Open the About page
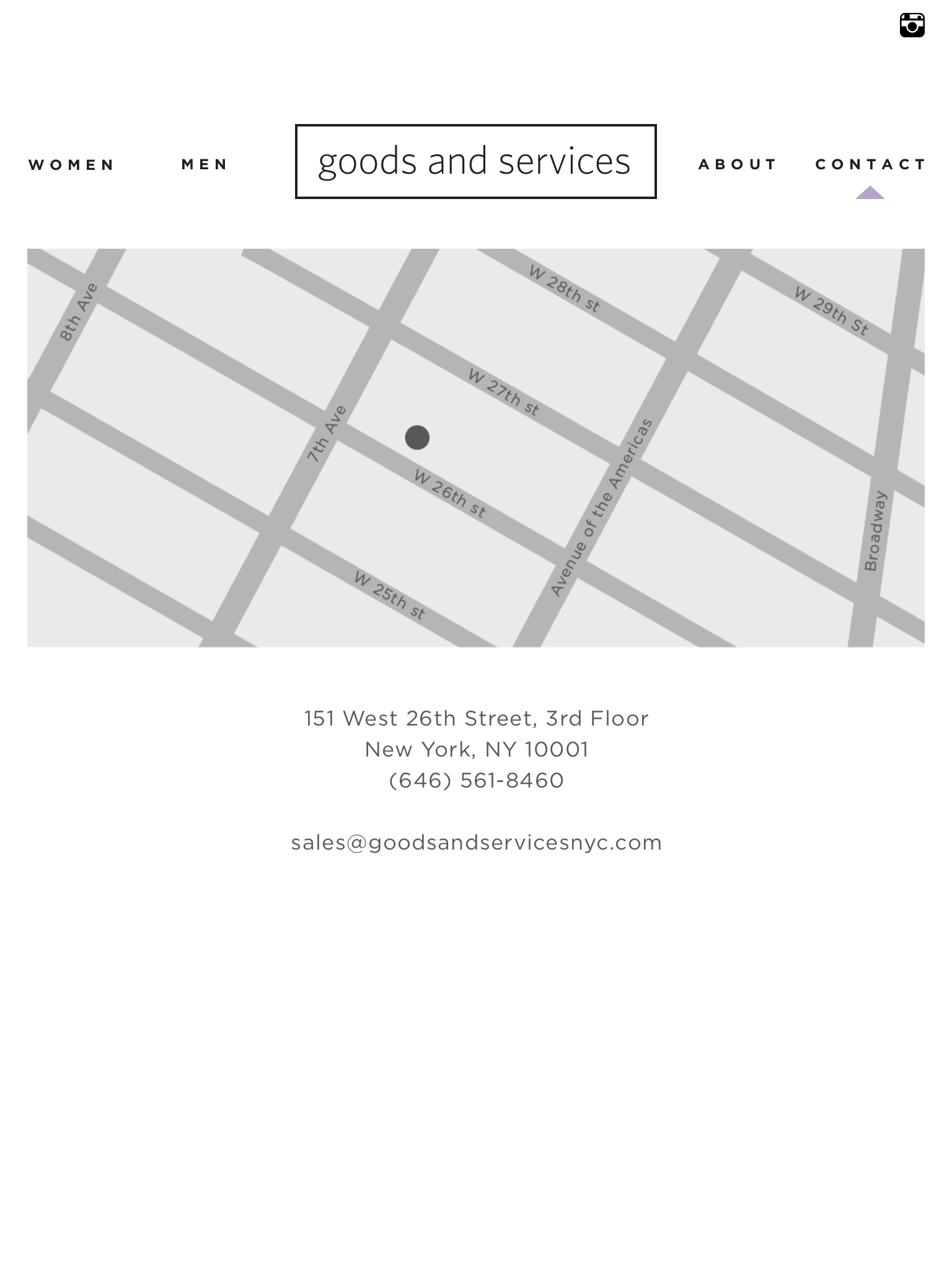The image size is (952, 1270). click(x=738, y=164)
